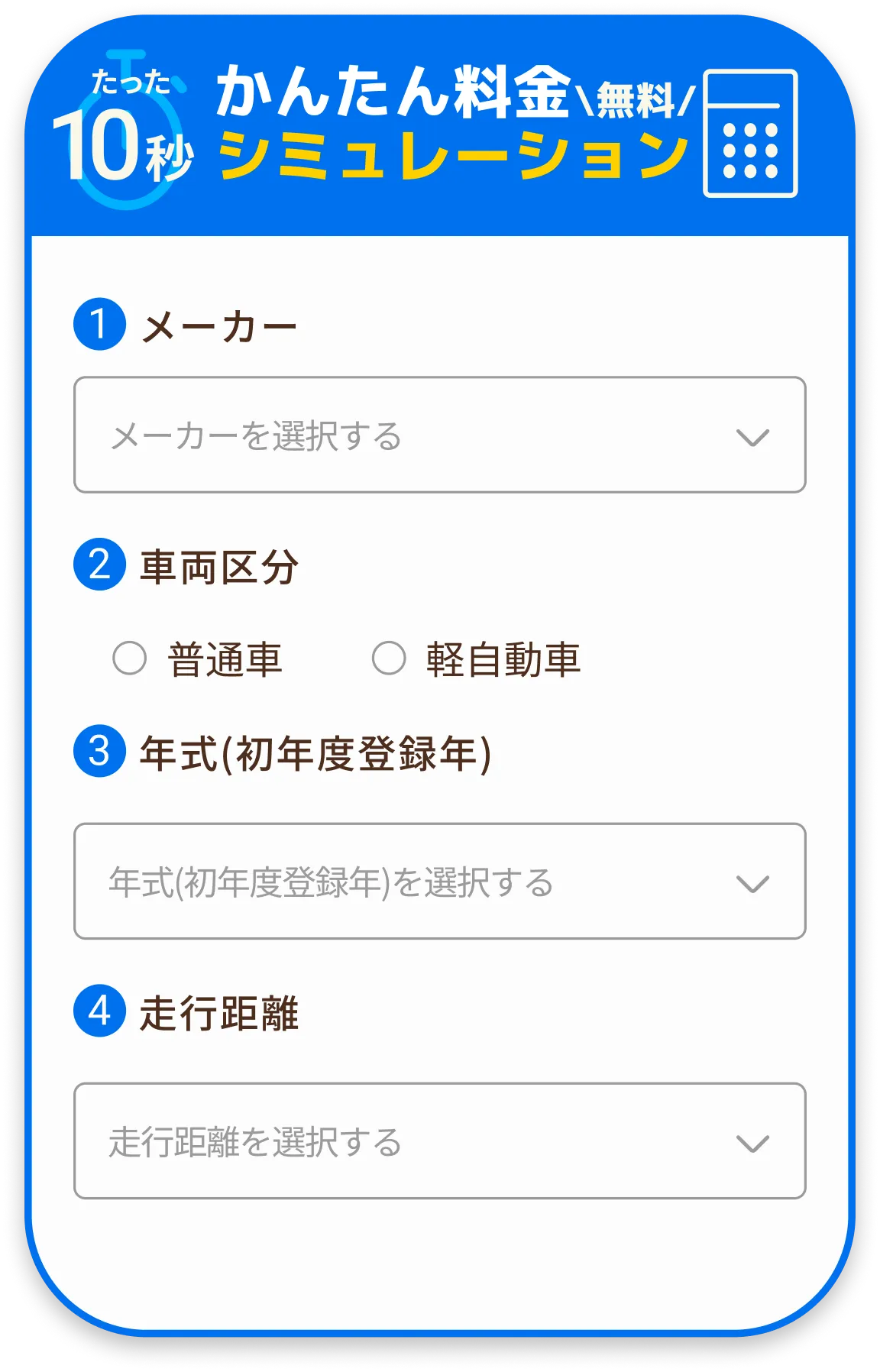The width and height of the screenshot is (880, 1372).
Task: Open the メーカーを選択する dropdown
Action: (439, 435)
